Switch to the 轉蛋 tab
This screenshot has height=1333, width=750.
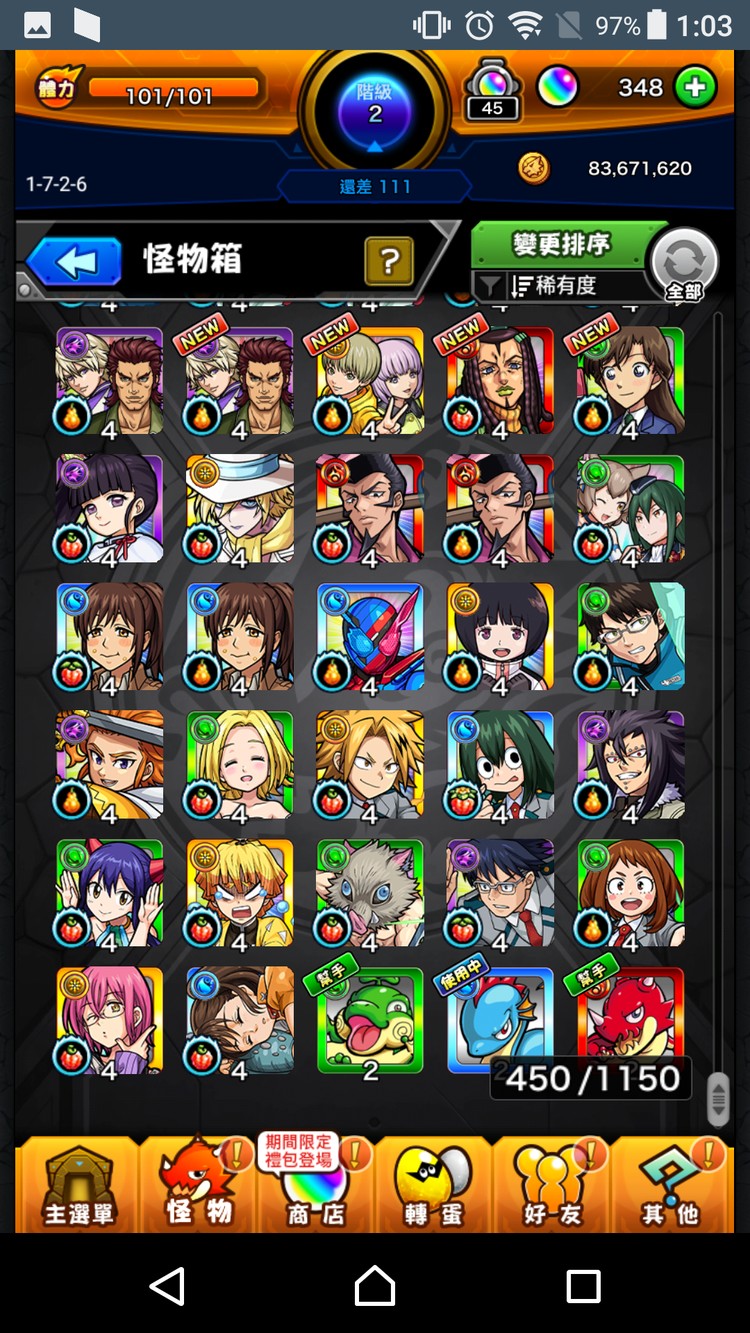click(432, 1187)
